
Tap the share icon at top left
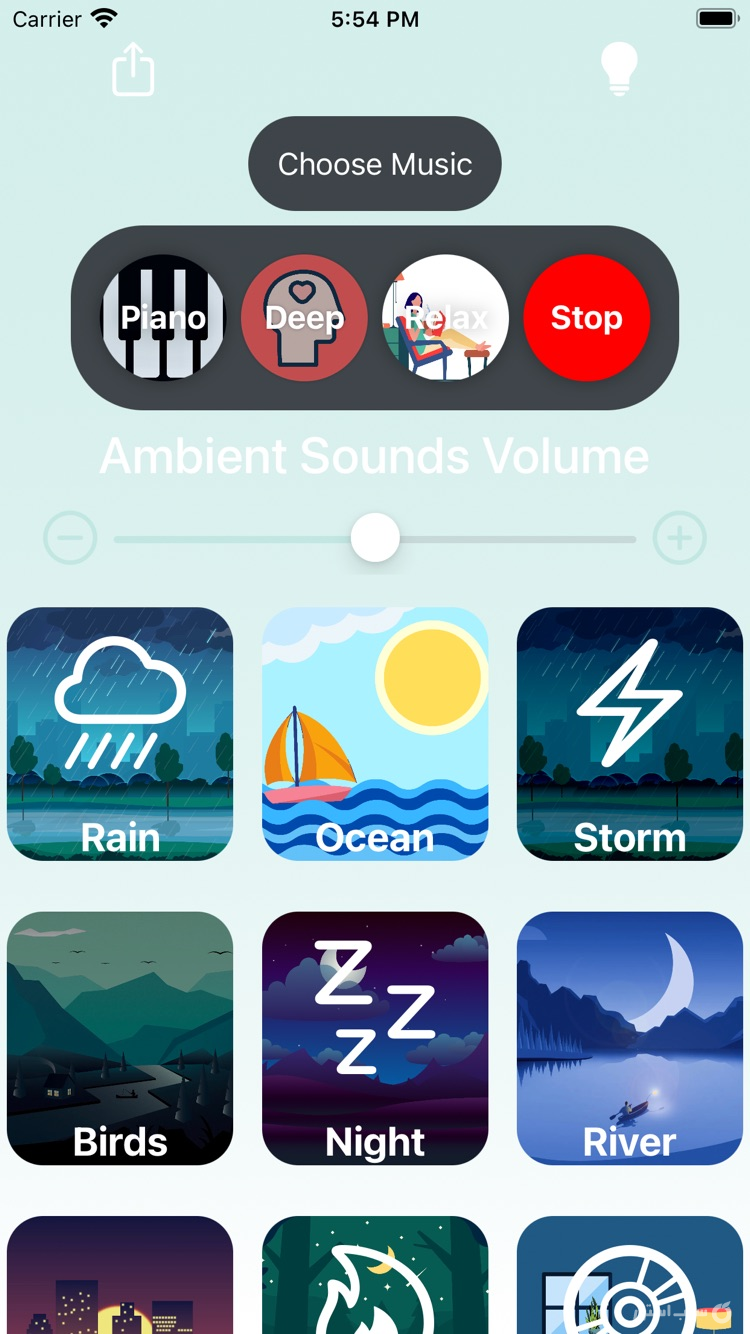pyautogui.click(x=131, y=69)
